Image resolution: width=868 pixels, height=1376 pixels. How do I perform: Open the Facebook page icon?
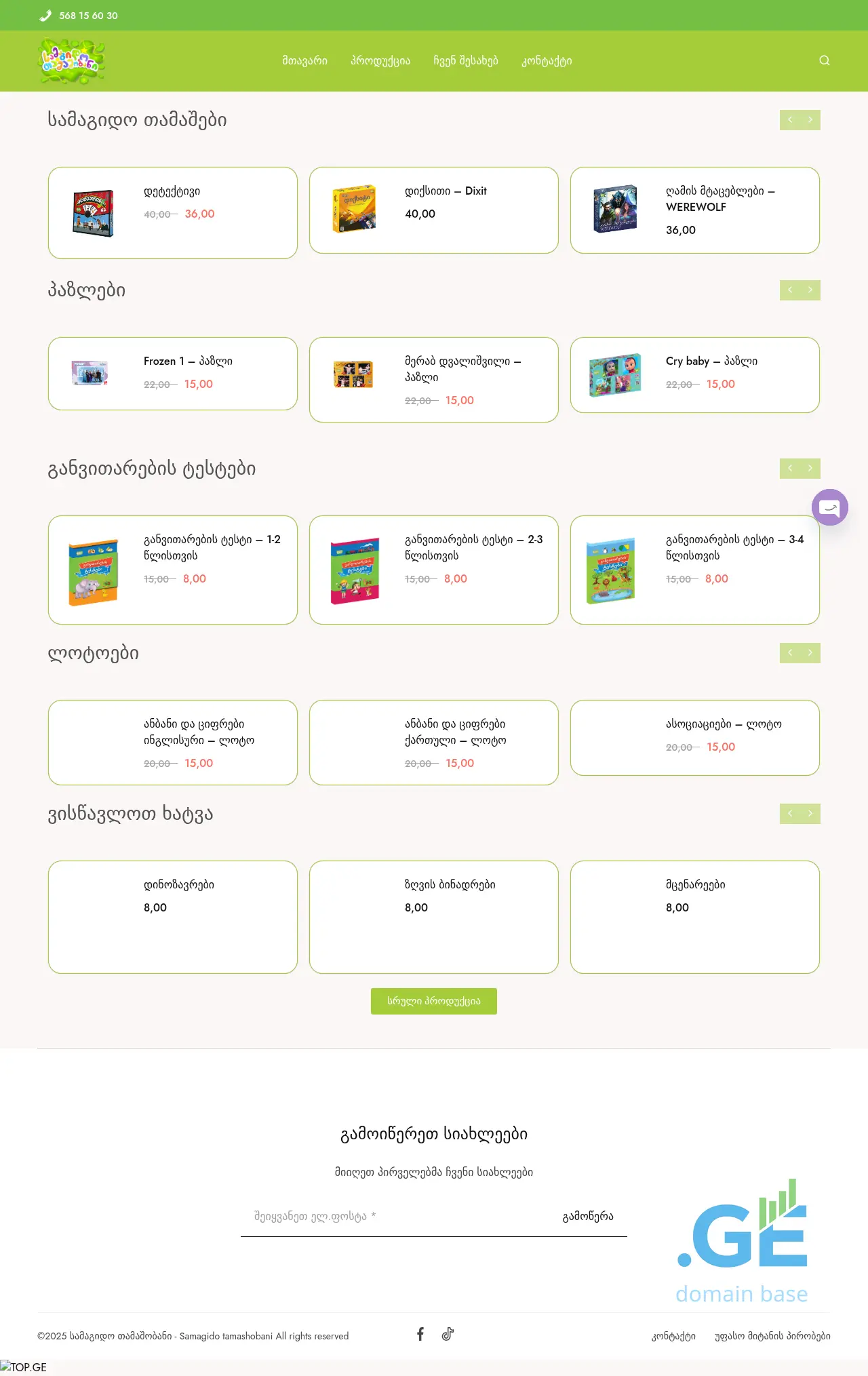[420, 1335]
